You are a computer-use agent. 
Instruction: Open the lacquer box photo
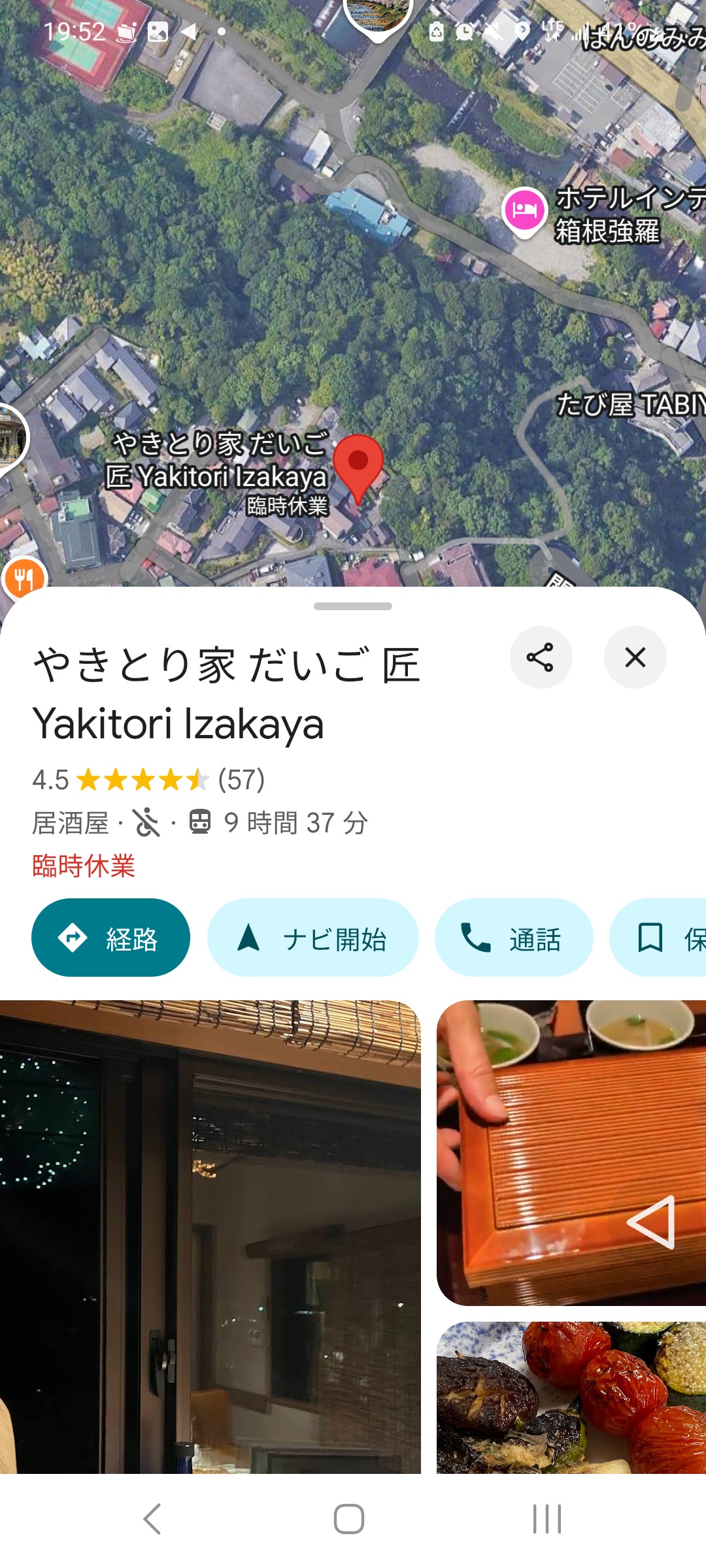coord(571,1153)
